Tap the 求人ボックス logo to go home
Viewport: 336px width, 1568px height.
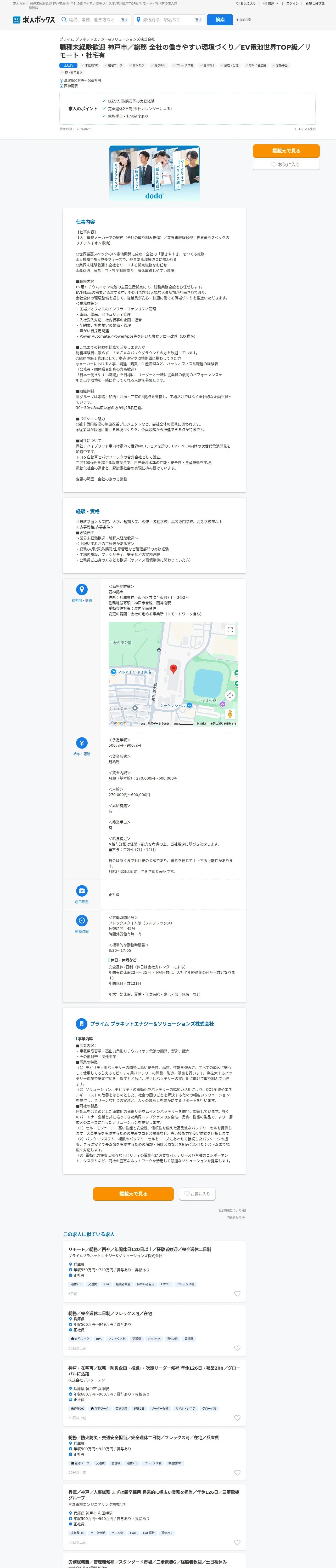[33, 20]
